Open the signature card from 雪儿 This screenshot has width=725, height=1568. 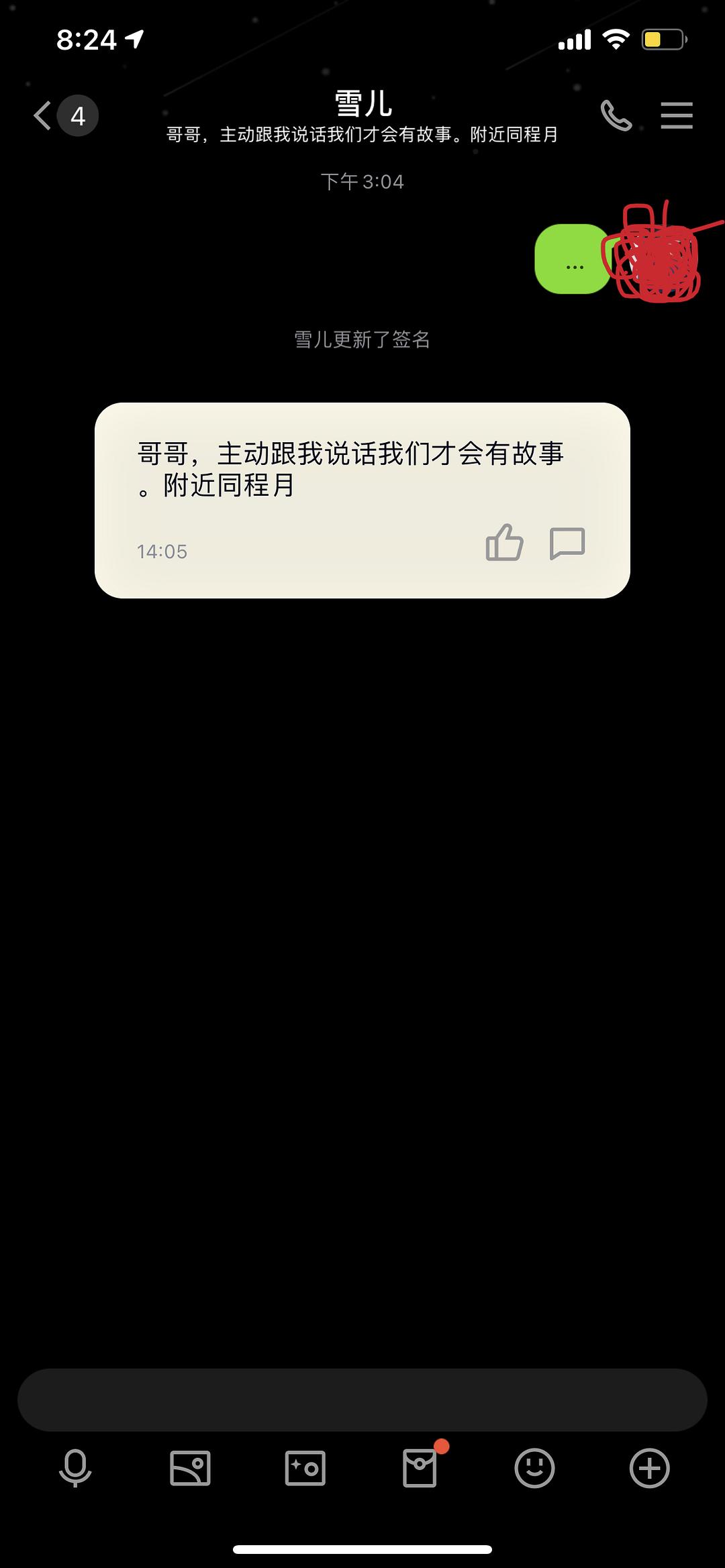click(x=362, y=501)
